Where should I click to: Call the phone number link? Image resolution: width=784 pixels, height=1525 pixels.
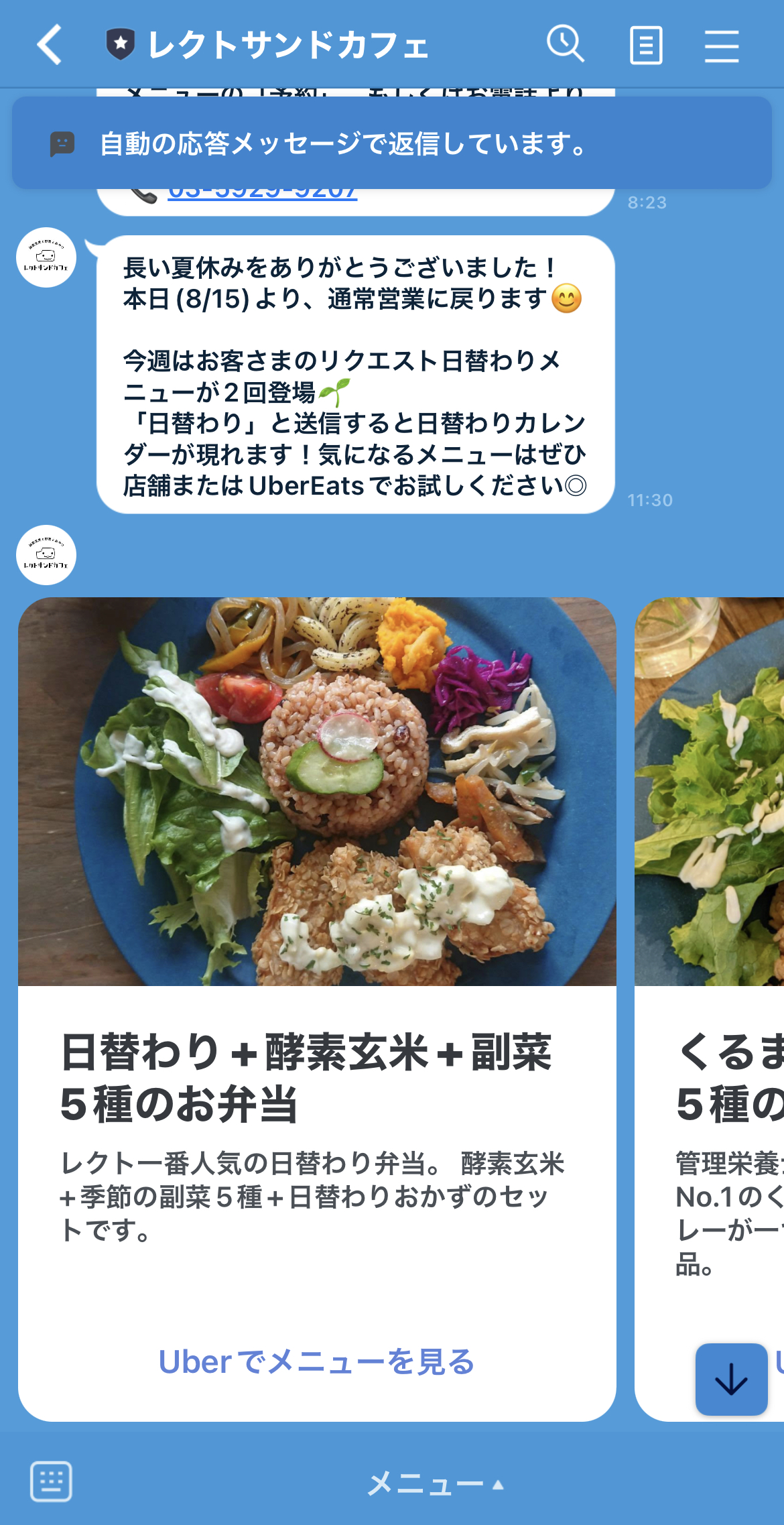[x=263, y=194]
